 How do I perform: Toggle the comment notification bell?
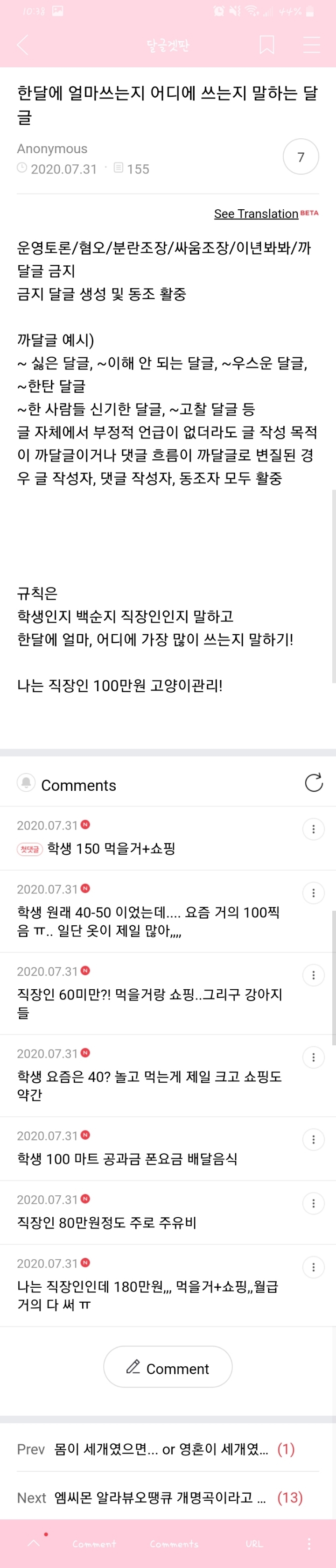[x=26, y=782]
